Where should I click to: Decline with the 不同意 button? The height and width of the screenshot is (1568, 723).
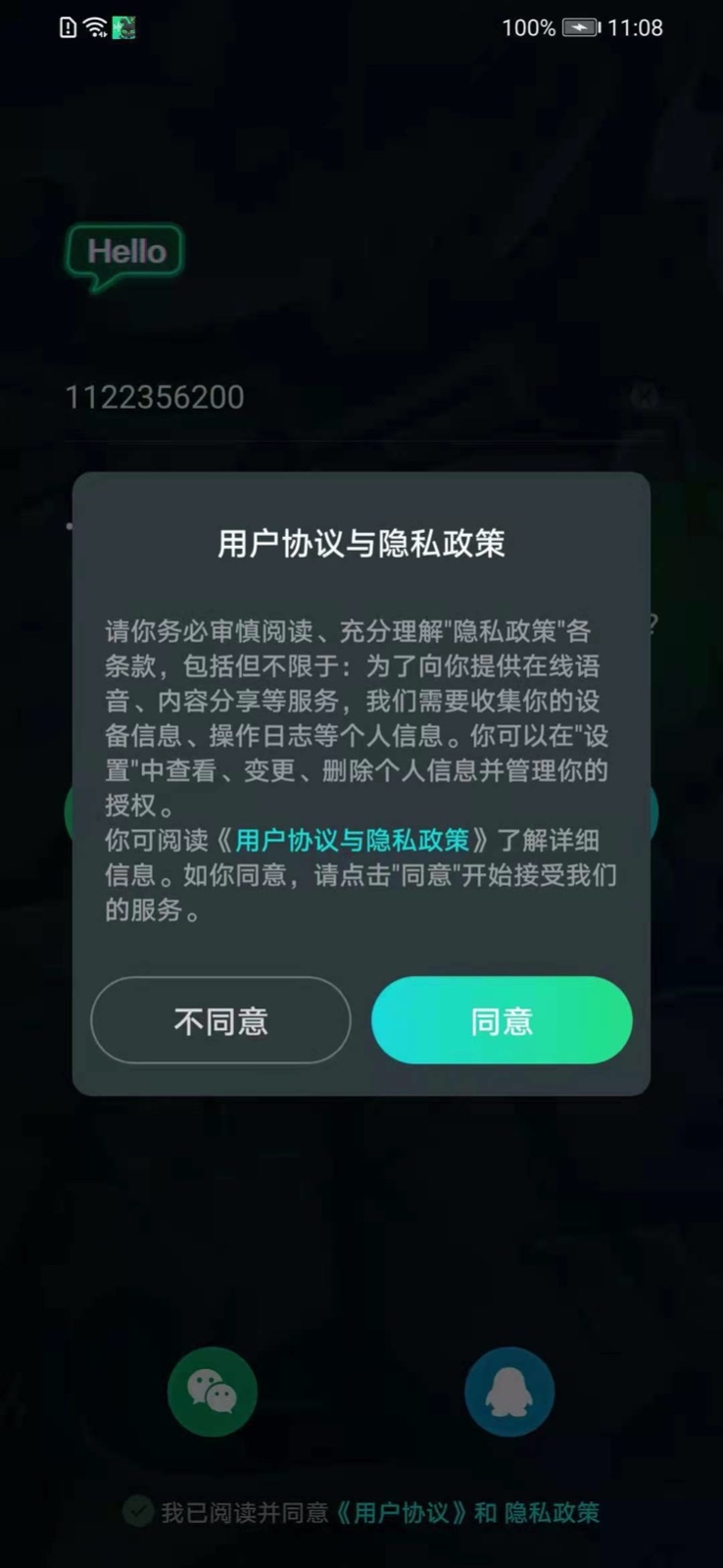pyautogui.click(x=220, y=1020)
